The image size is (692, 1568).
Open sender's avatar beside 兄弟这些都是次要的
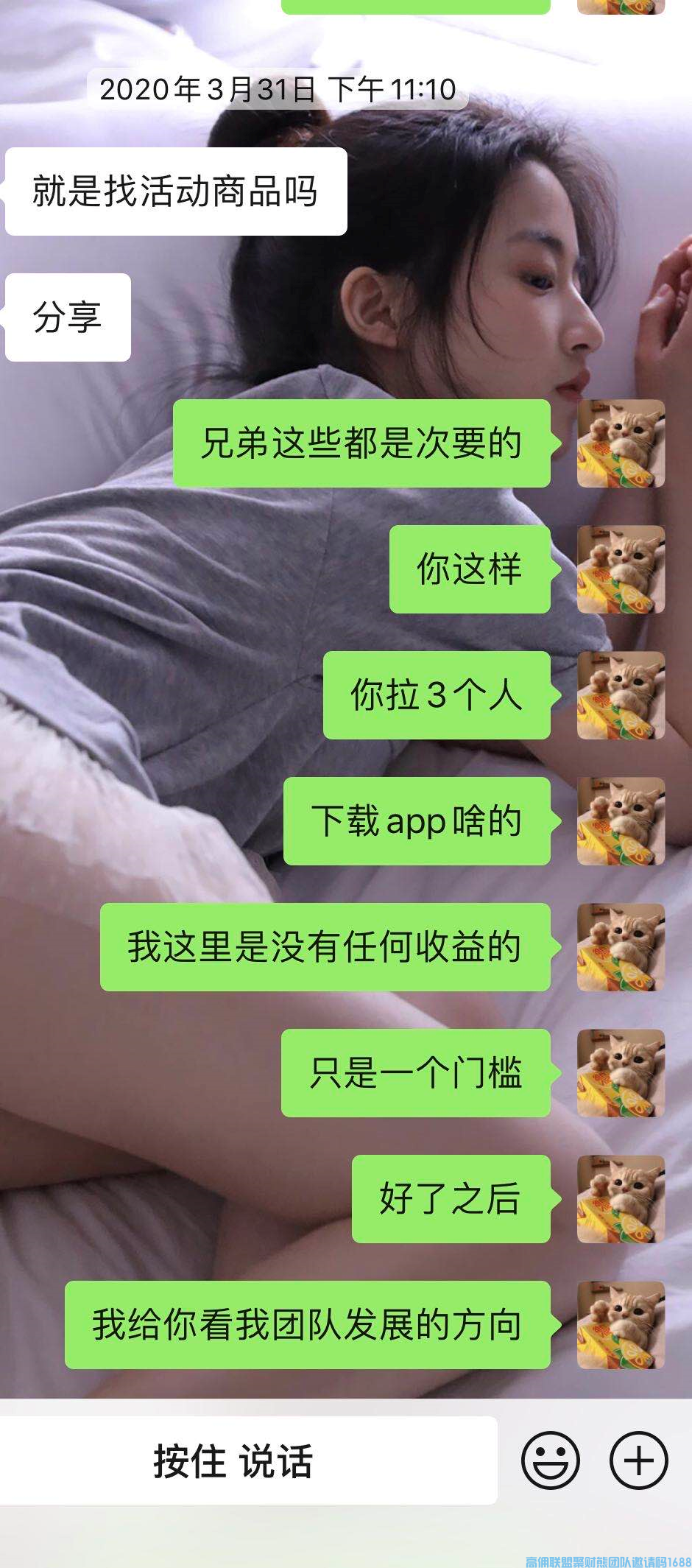621,443
